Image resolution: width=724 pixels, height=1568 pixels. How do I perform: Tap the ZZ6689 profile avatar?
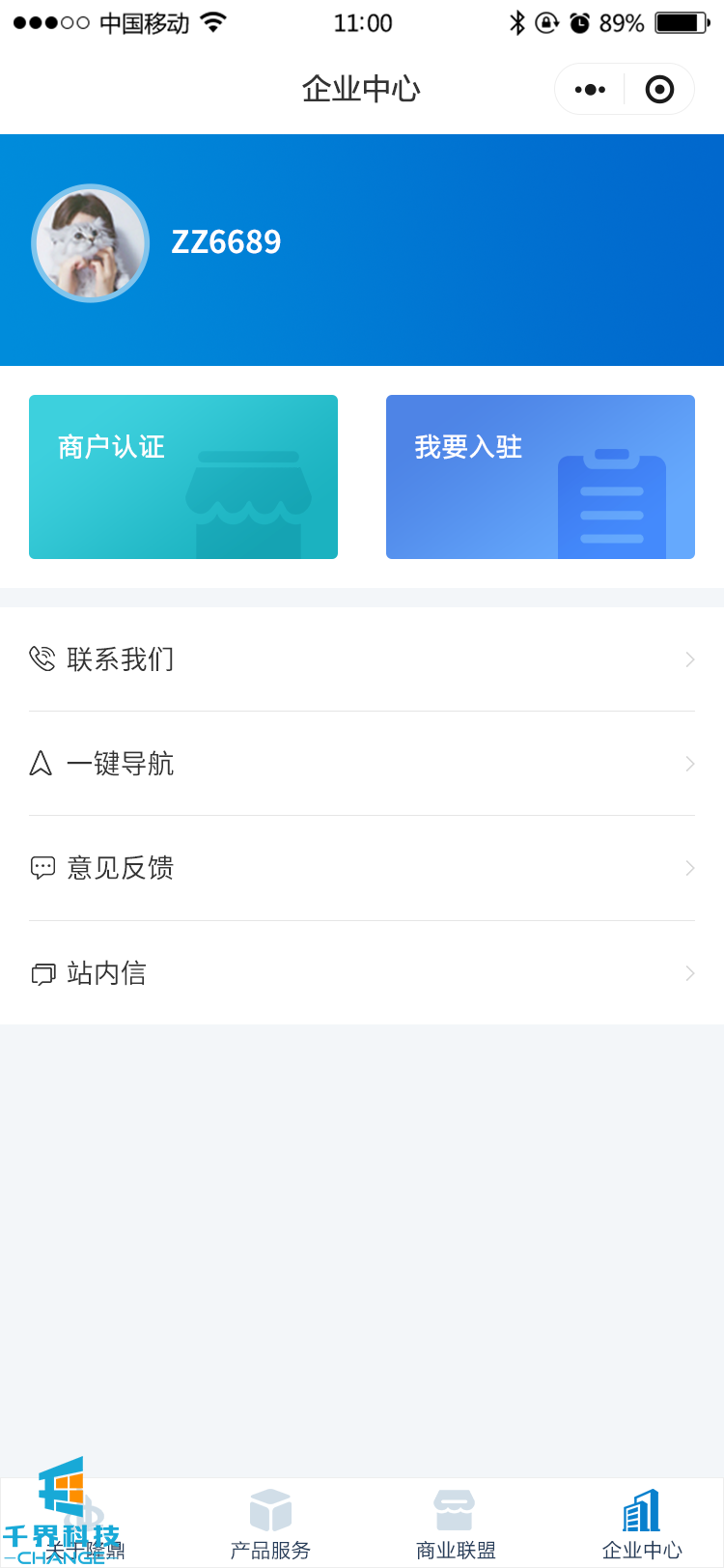(91, 243)
